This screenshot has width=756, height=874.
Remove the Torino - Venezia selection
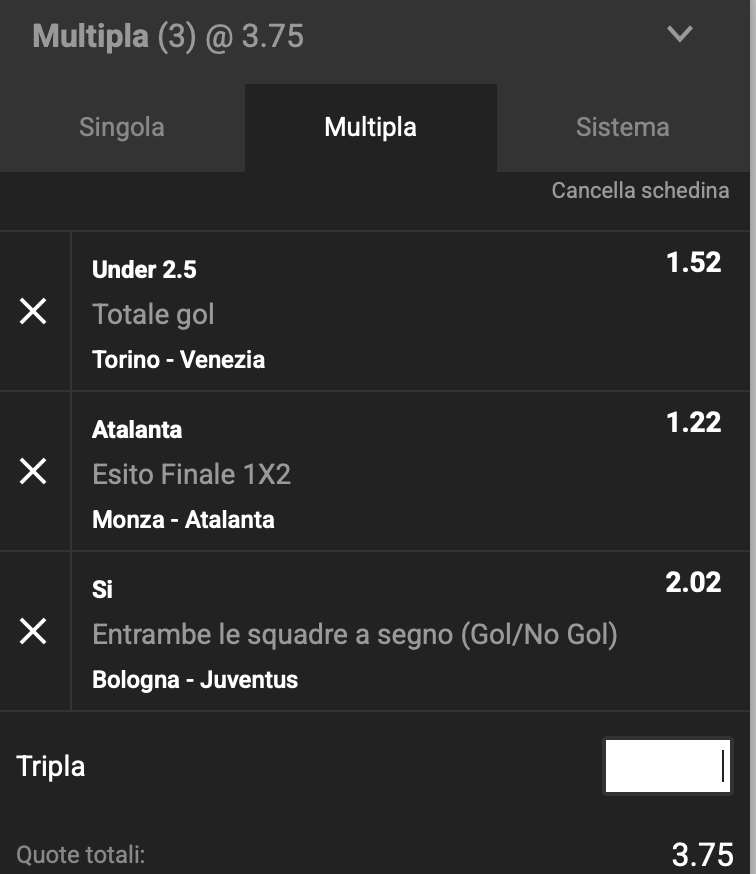point(33,312)
